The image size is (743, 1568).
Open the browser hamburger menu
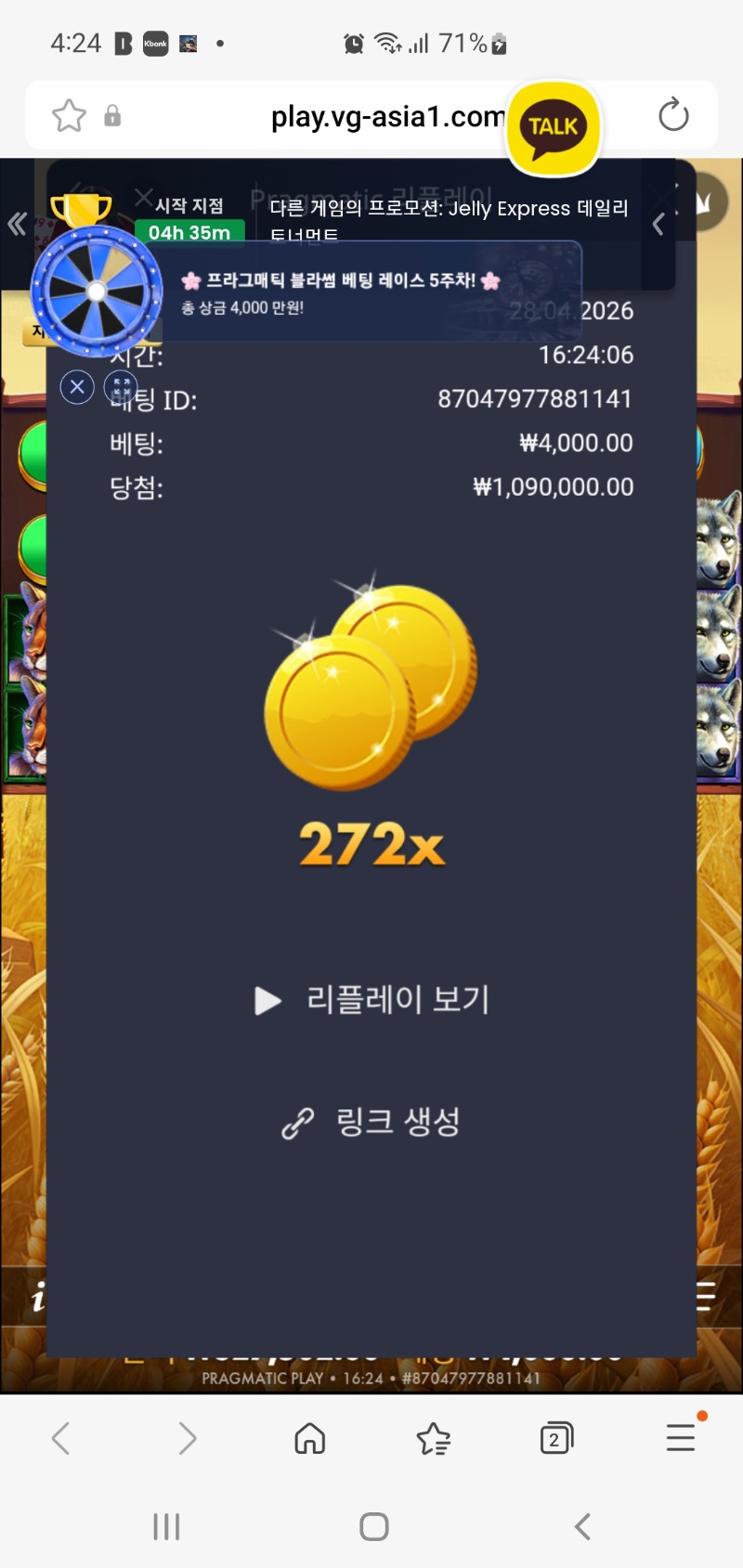click(x=681, y=1439)
